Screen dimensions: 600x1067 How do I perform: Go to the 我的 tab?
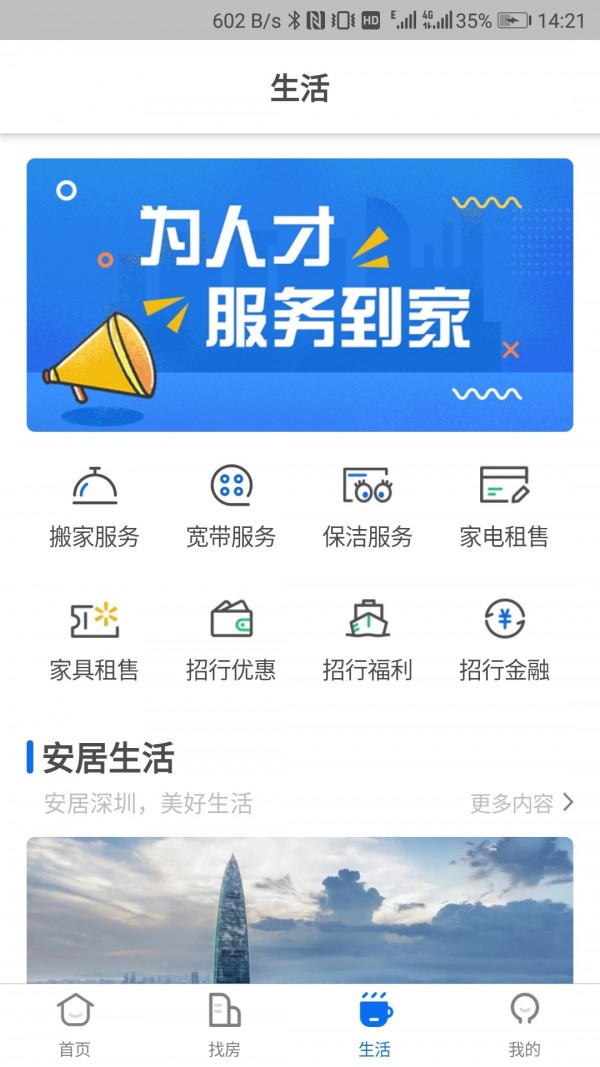pos(524,1025)
